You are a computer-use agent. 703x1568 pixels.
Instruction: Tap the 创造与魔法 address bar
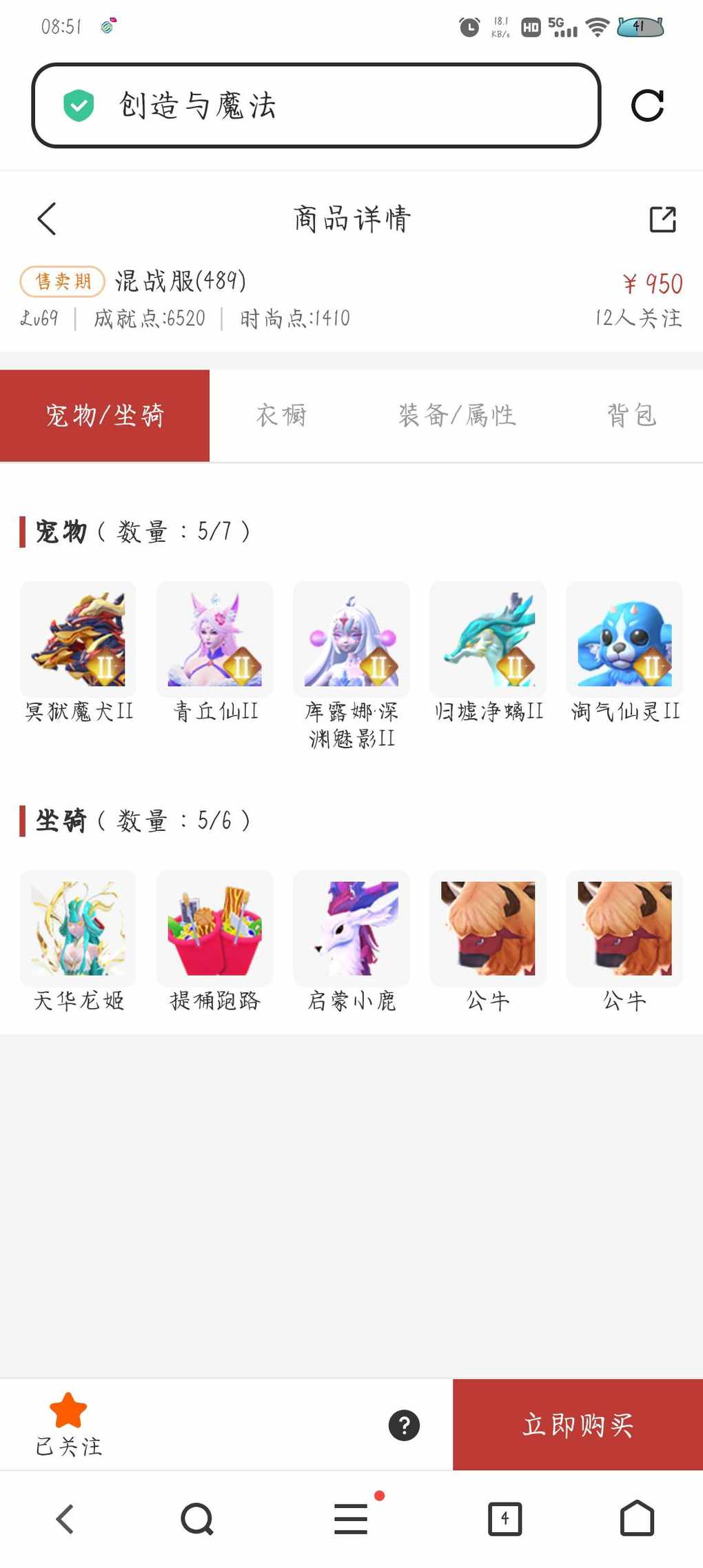[316, 105]
